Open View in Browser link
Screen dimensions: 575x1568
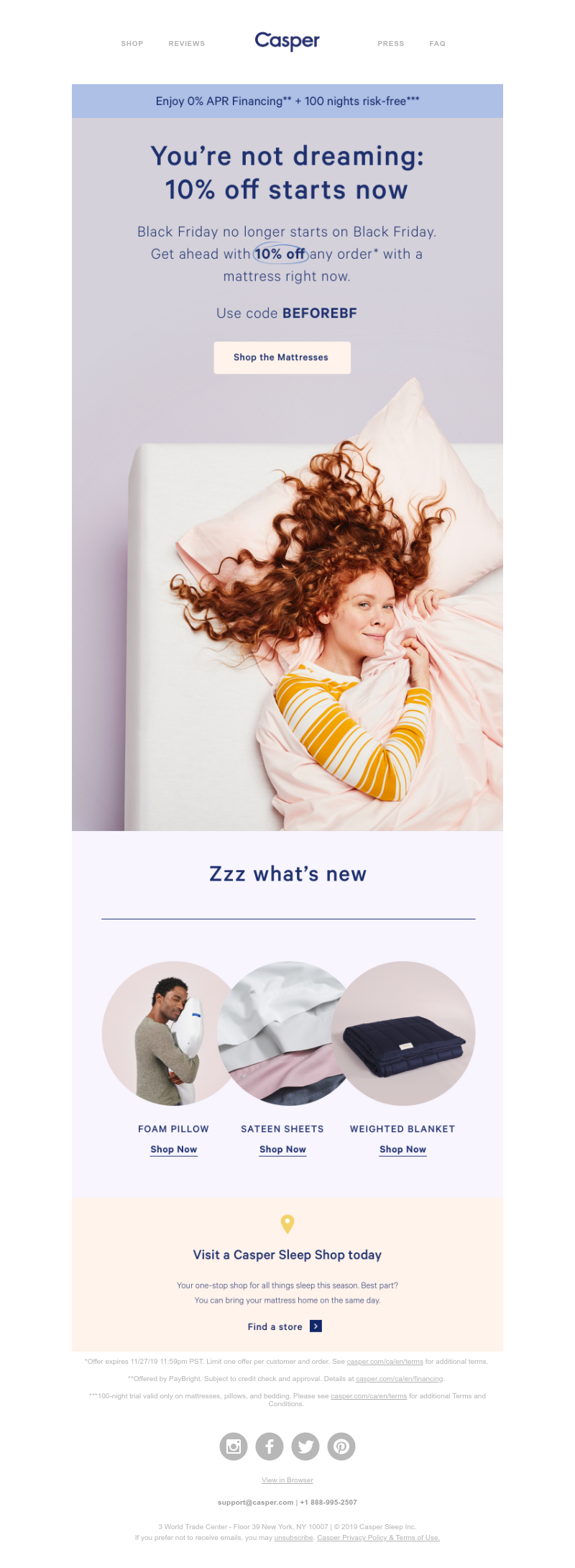287,1480
